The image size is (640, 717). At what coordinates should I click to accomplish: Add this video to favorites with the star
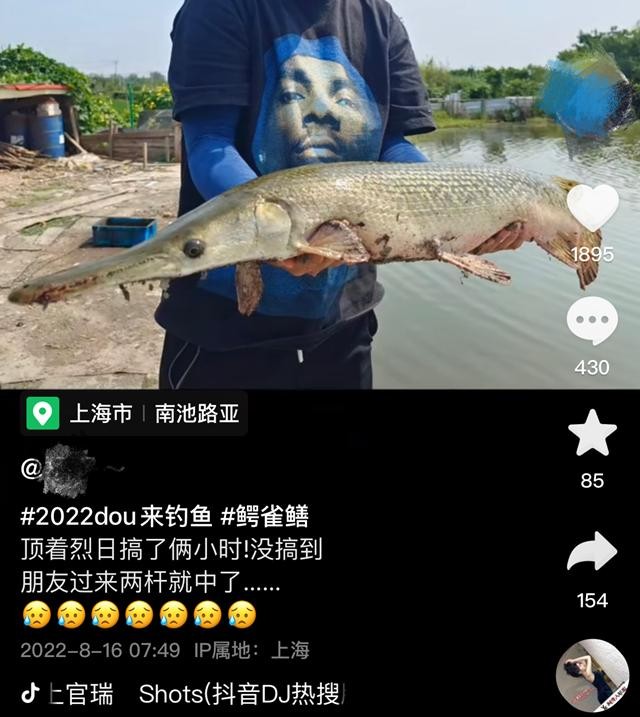(x=592, y=434)
